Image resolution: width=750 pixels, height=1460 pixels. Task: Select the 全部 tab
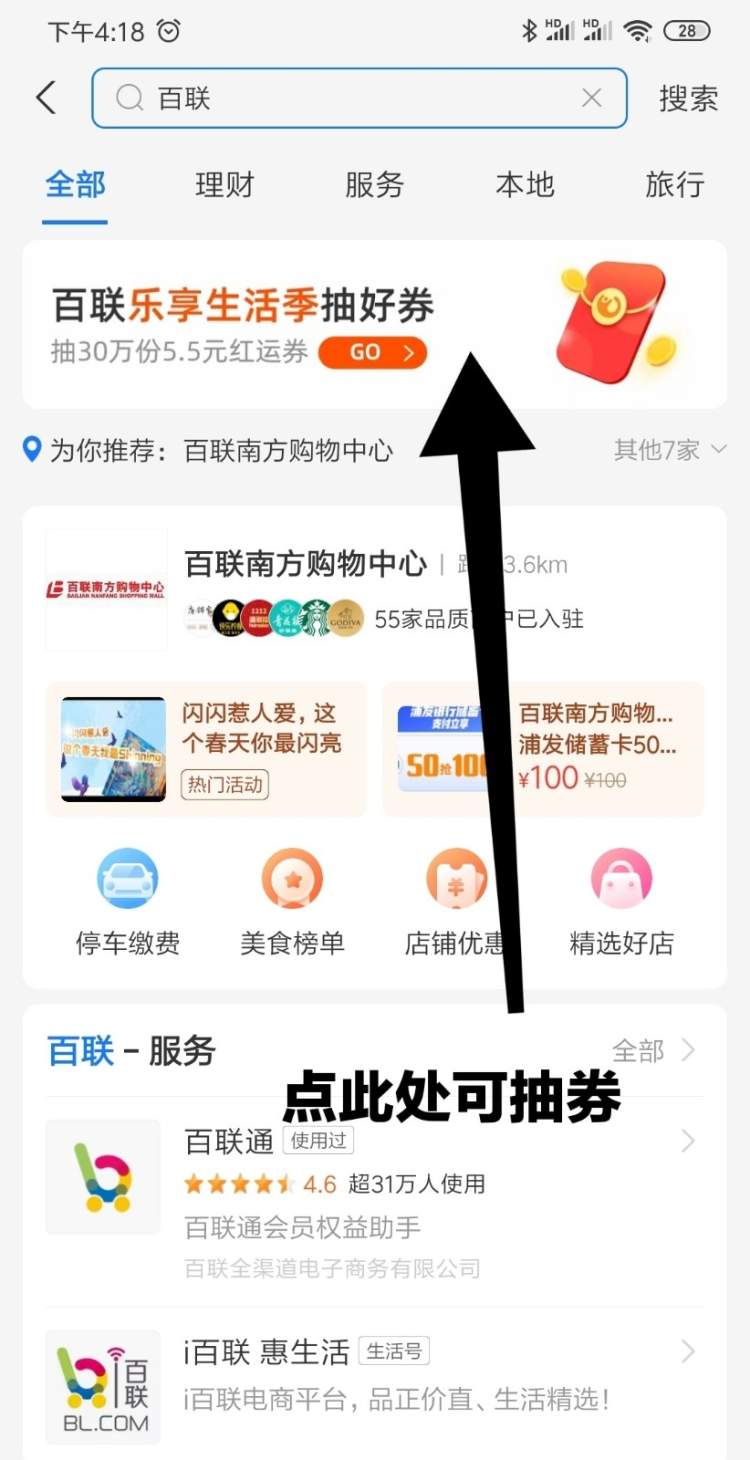(75, 185)
